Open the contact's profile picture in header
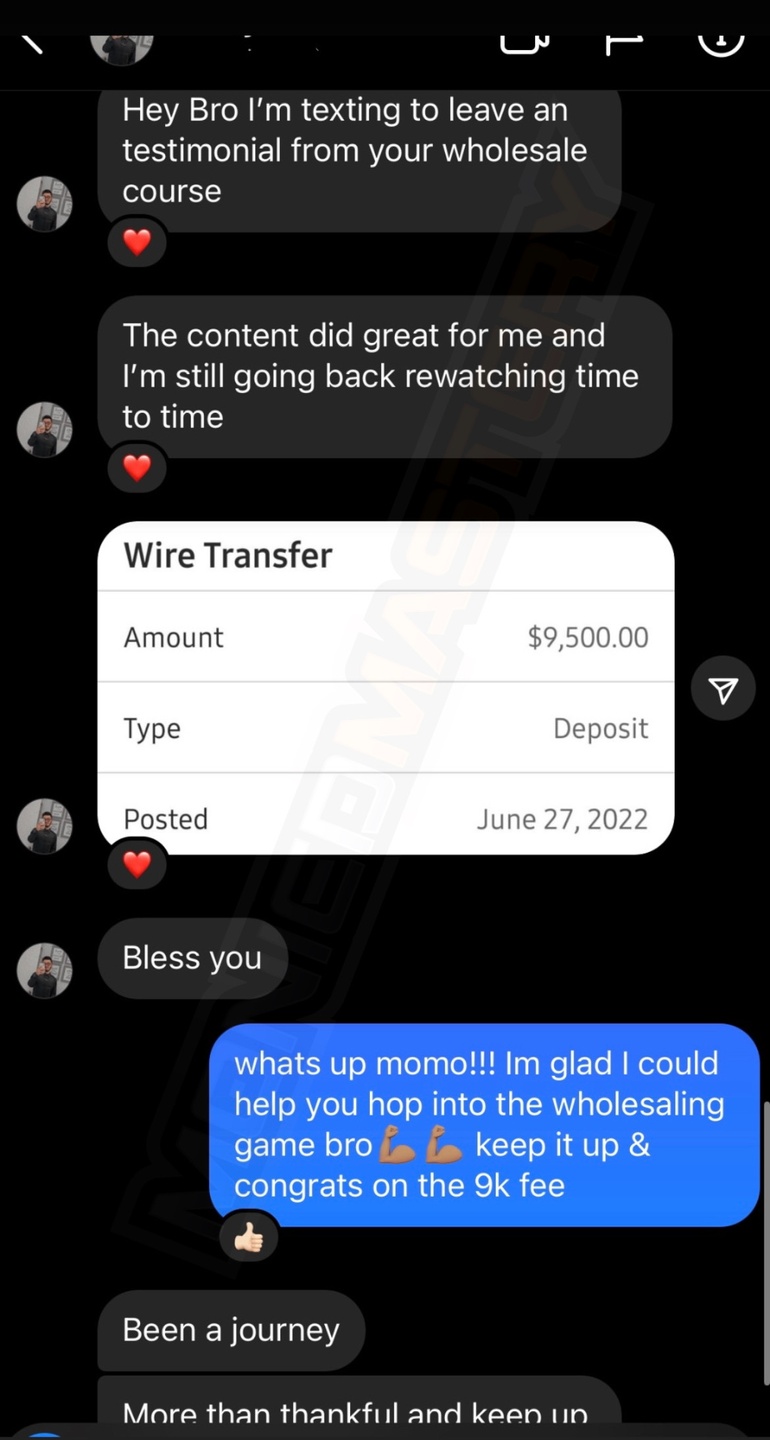The height and width of the screenshot is (1440, 770). [121, 47]
